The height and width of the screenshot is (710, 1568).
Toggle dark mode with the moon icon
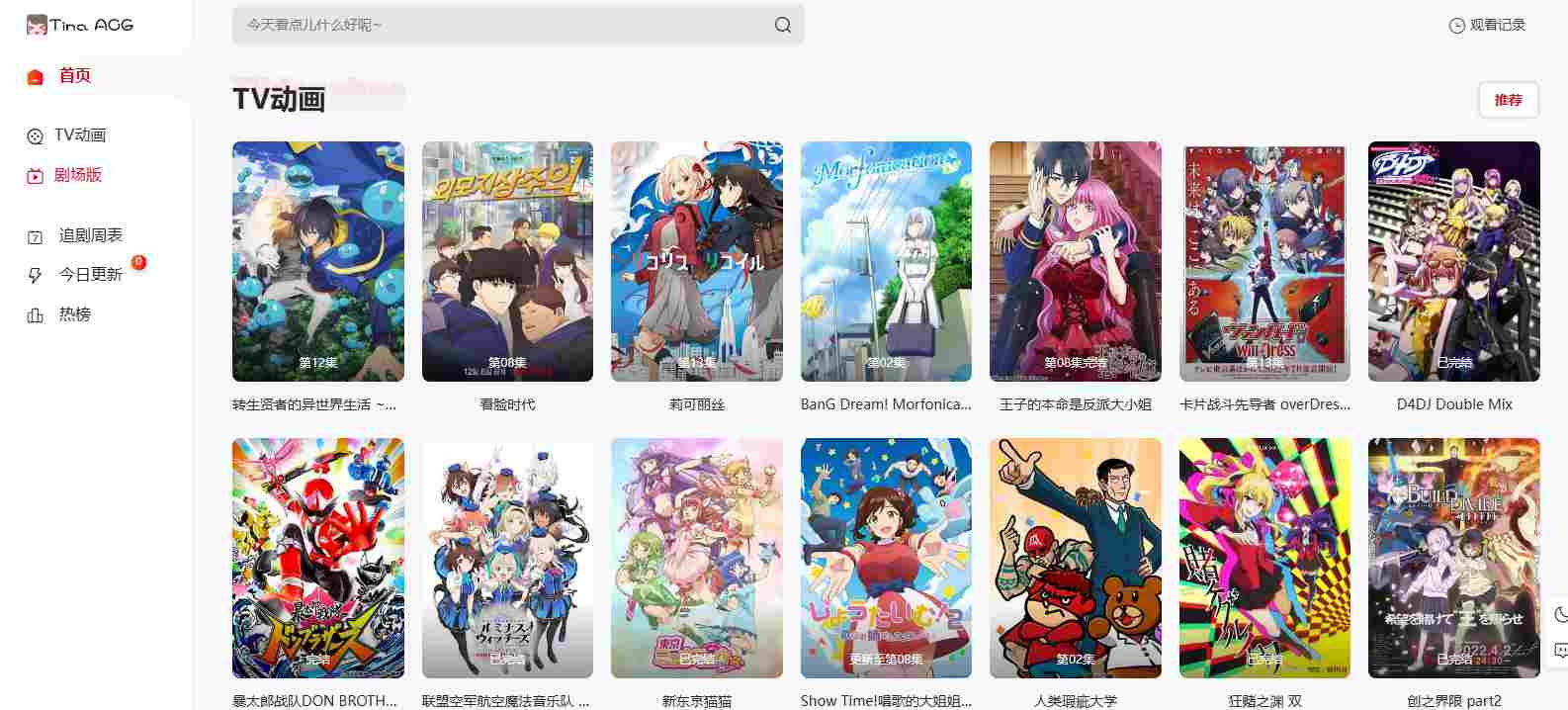(1559, 614)
